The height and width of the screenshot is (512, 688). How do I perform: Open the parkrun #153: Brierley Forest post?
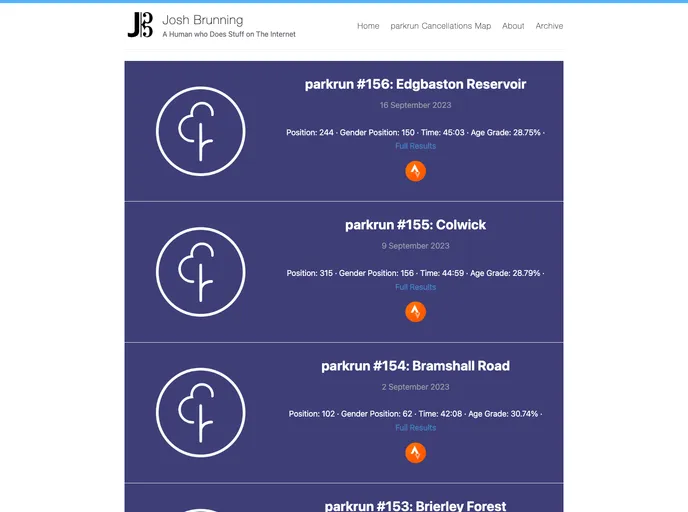click(415, 506)
